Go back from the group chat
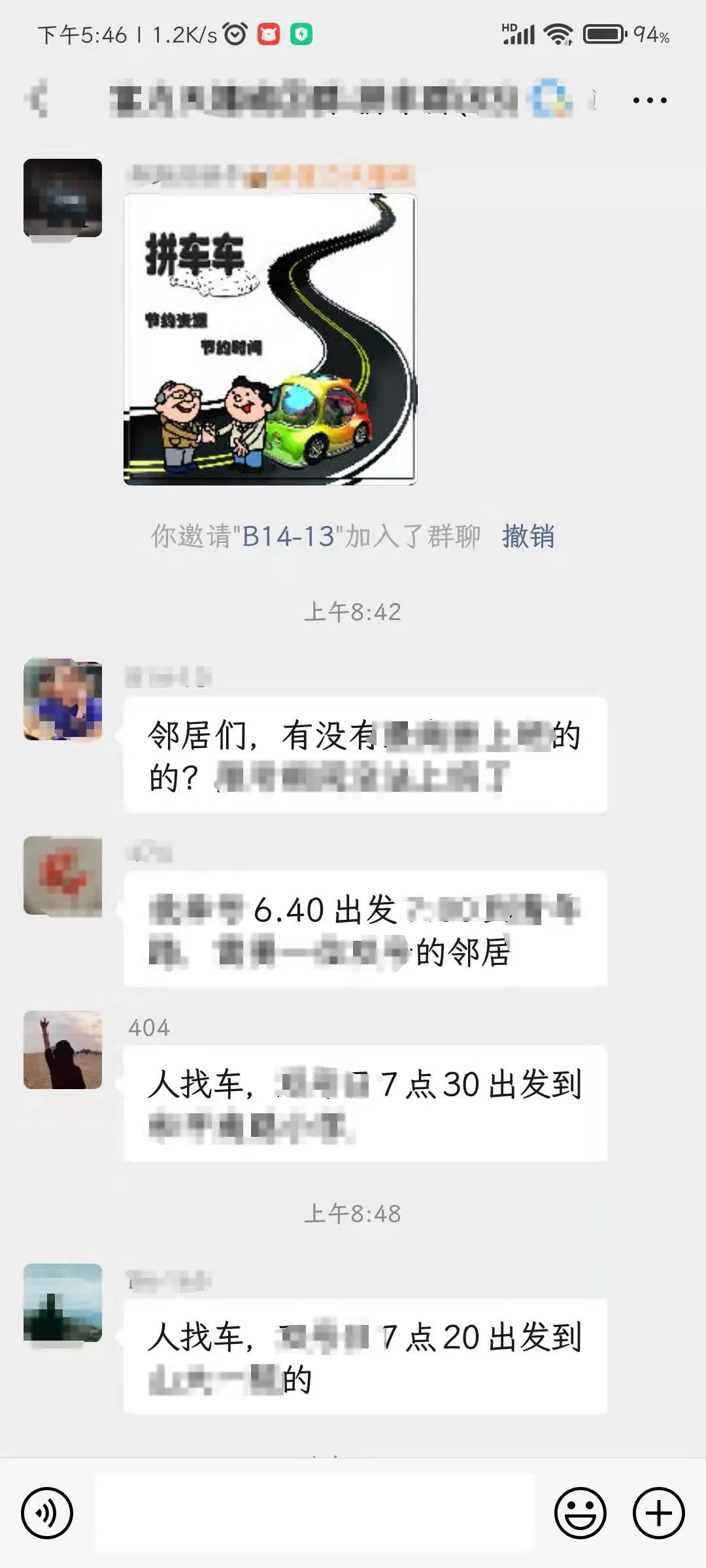 (38, 99)
